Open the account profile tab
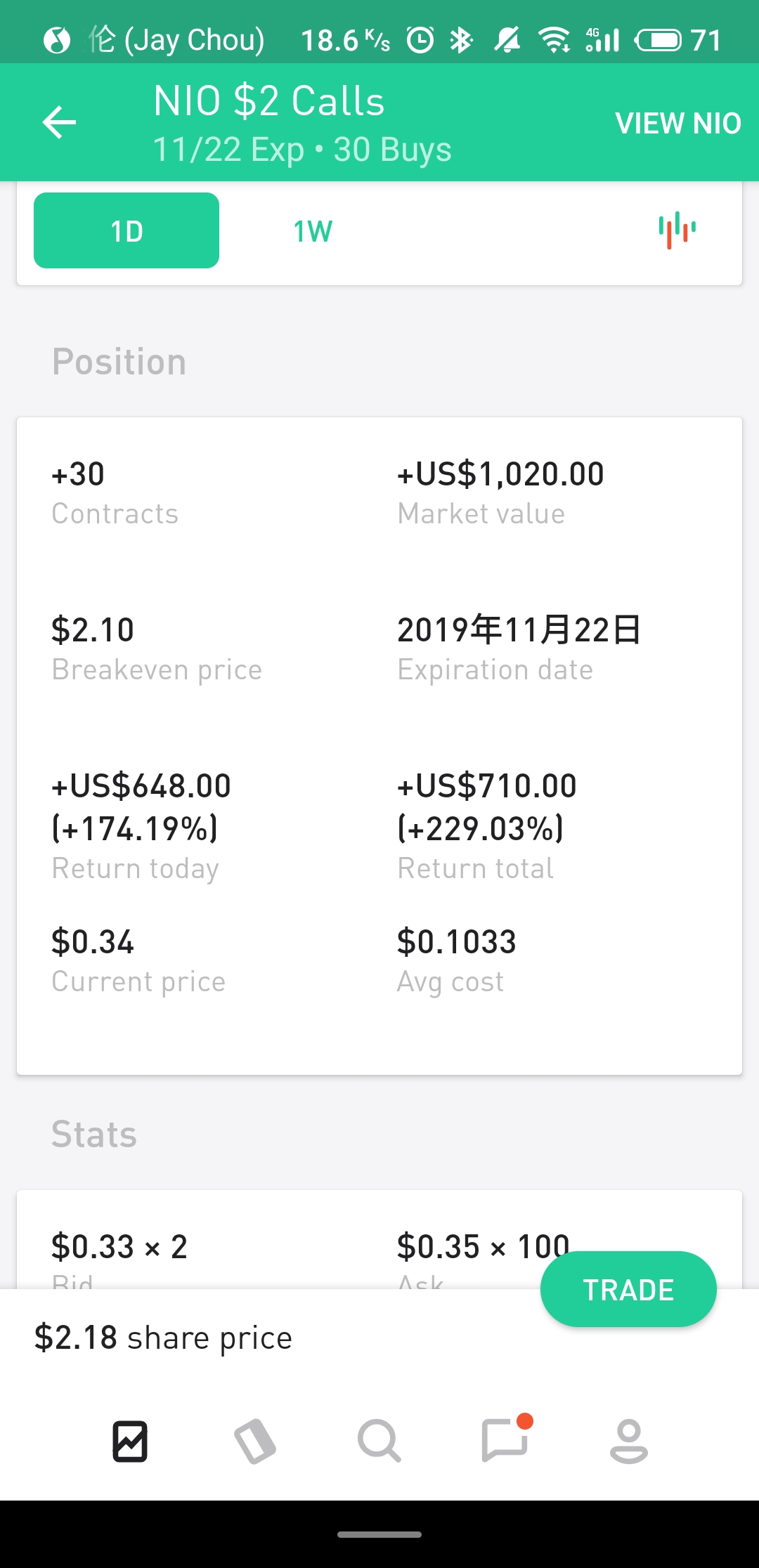Image resolution: width=759 pixels, height=1568 pixels. point(629,1441)
